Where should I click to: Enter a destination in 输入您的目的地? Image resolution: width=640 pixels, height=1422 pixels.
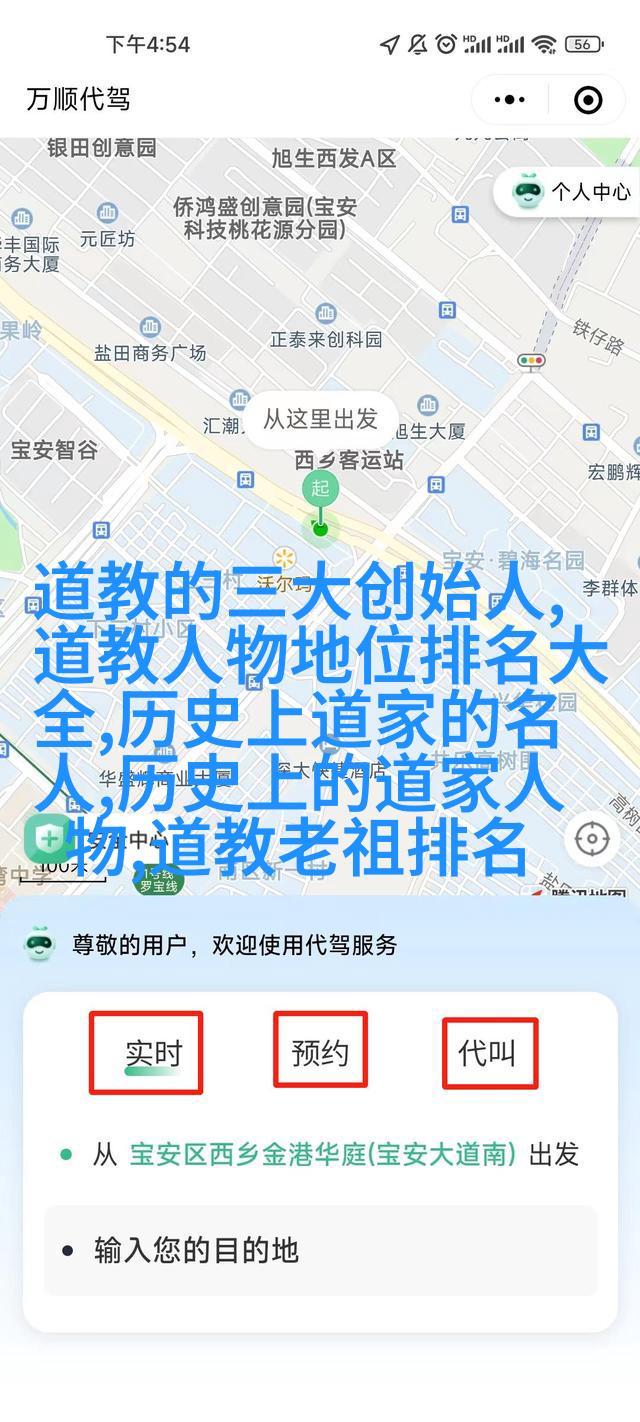pyautogui.click(x=320, y=1250)
